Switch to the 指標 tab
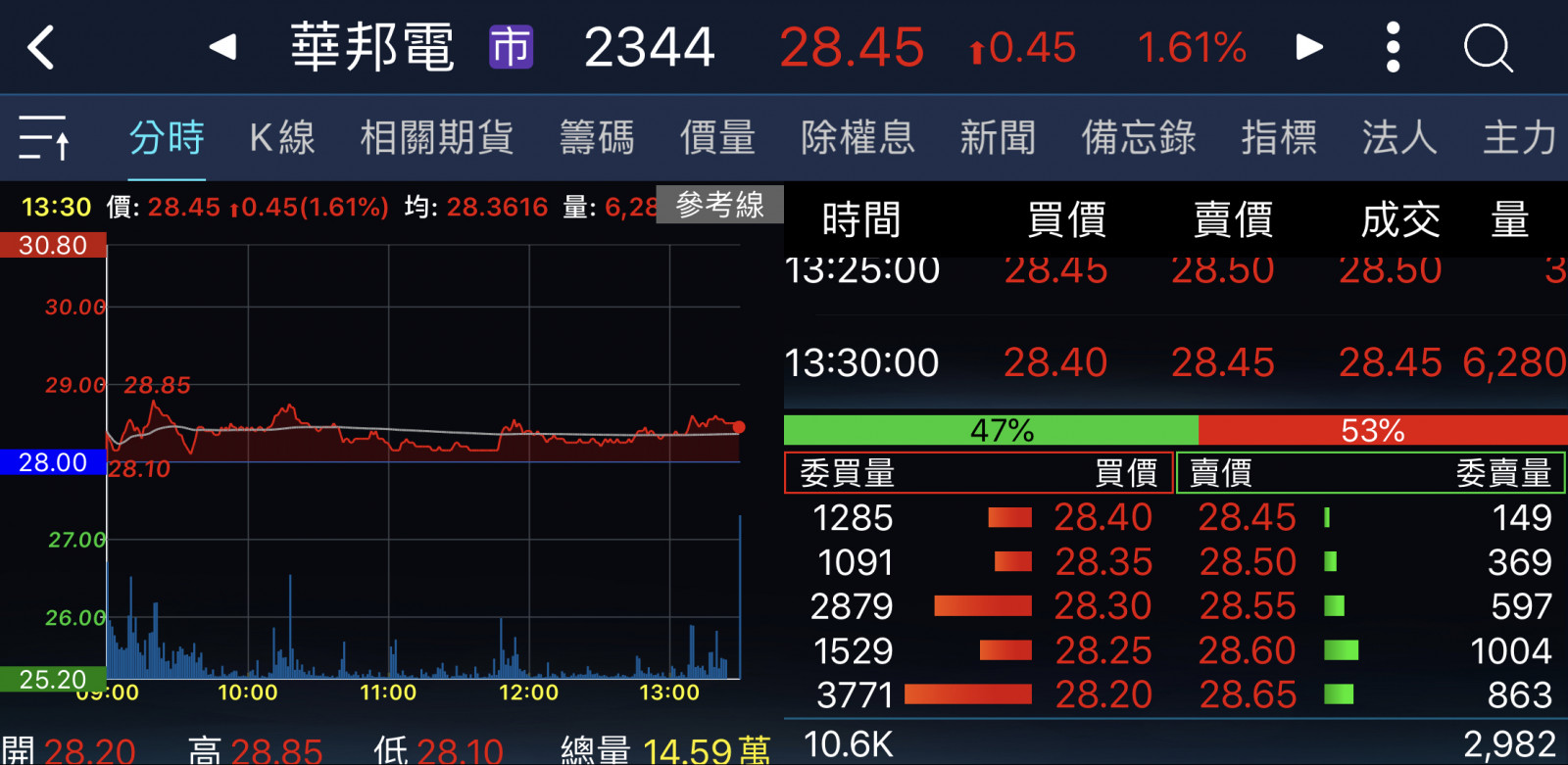This screenshot has height=765, width=1568. [x=1279, y=137]
